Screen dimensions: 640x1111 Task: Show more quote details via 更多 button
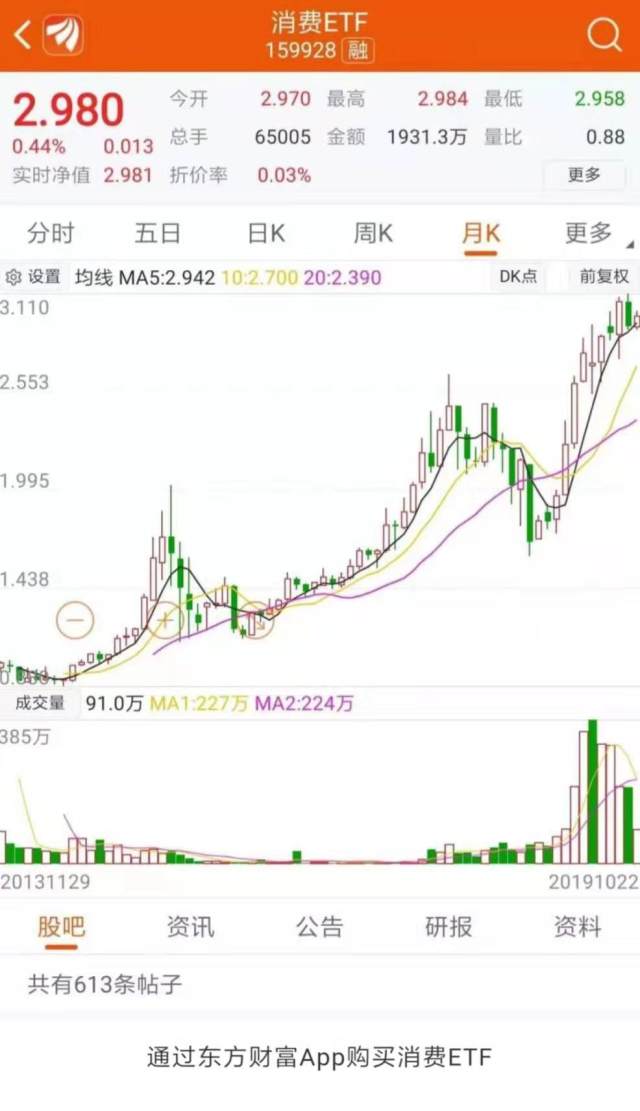pos(584,174)
